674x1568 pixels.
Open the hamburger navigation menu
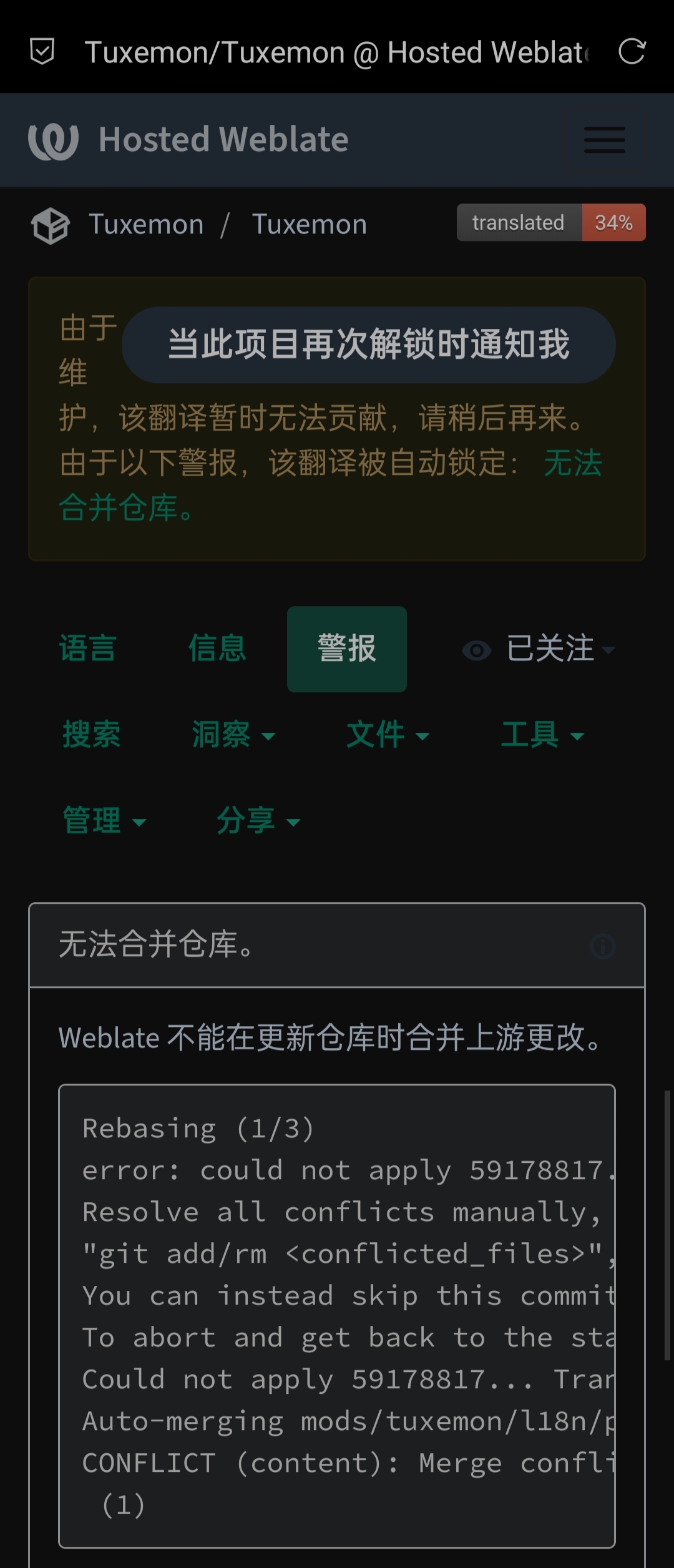[x=604, y=140]
